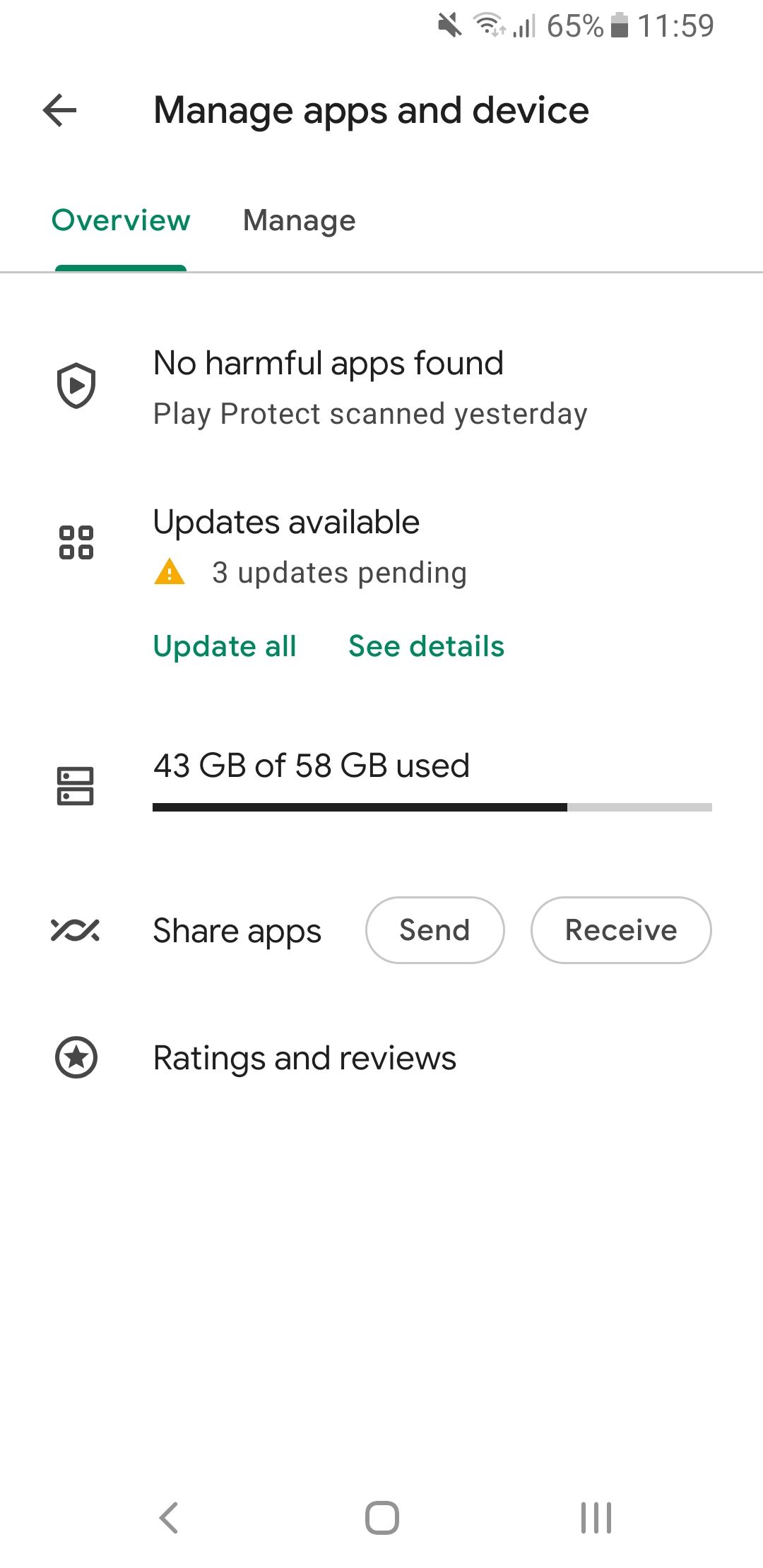Tap the Home navigation button
This screenshot has width=763, height=1568.
tap(381, 1514)
